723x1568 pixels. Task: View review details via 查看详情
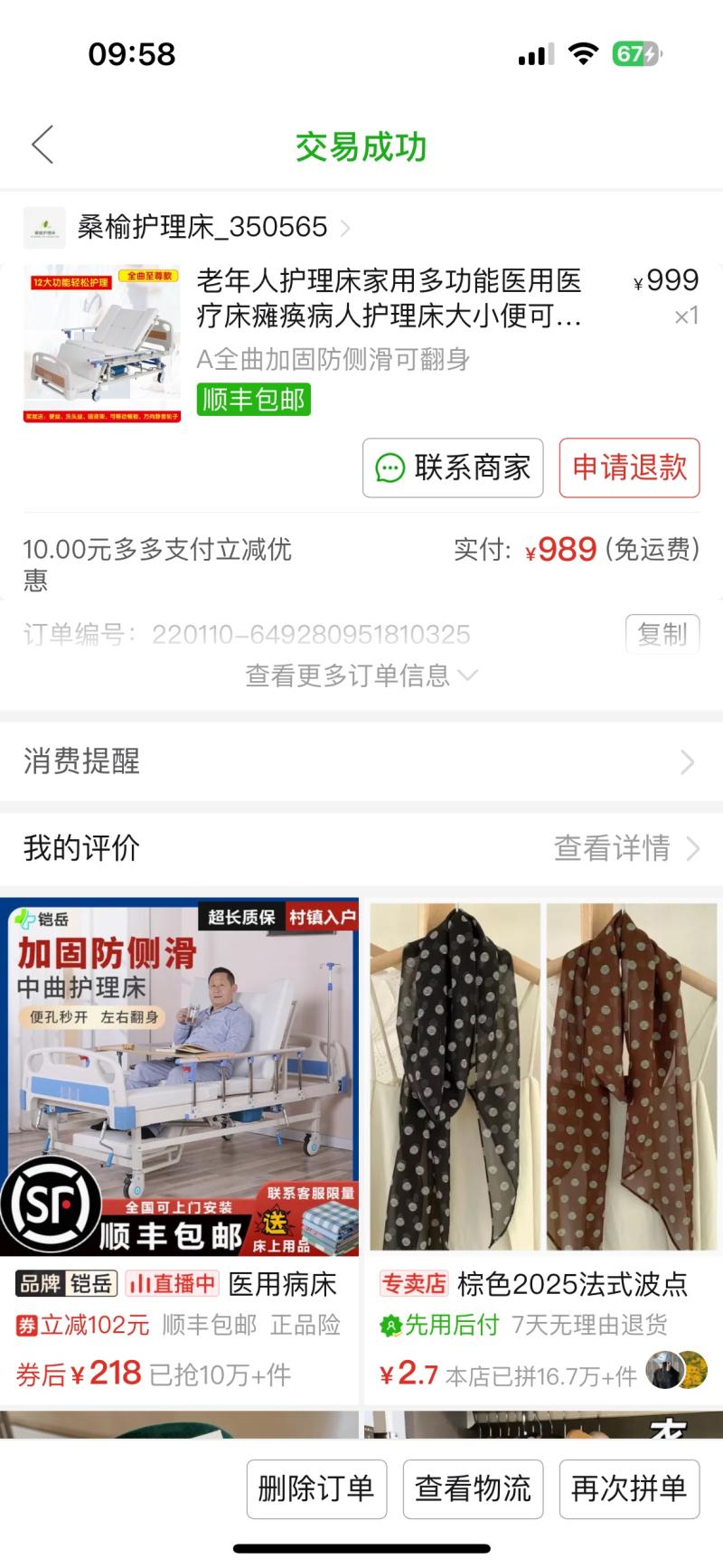click(x=625, y=848)
